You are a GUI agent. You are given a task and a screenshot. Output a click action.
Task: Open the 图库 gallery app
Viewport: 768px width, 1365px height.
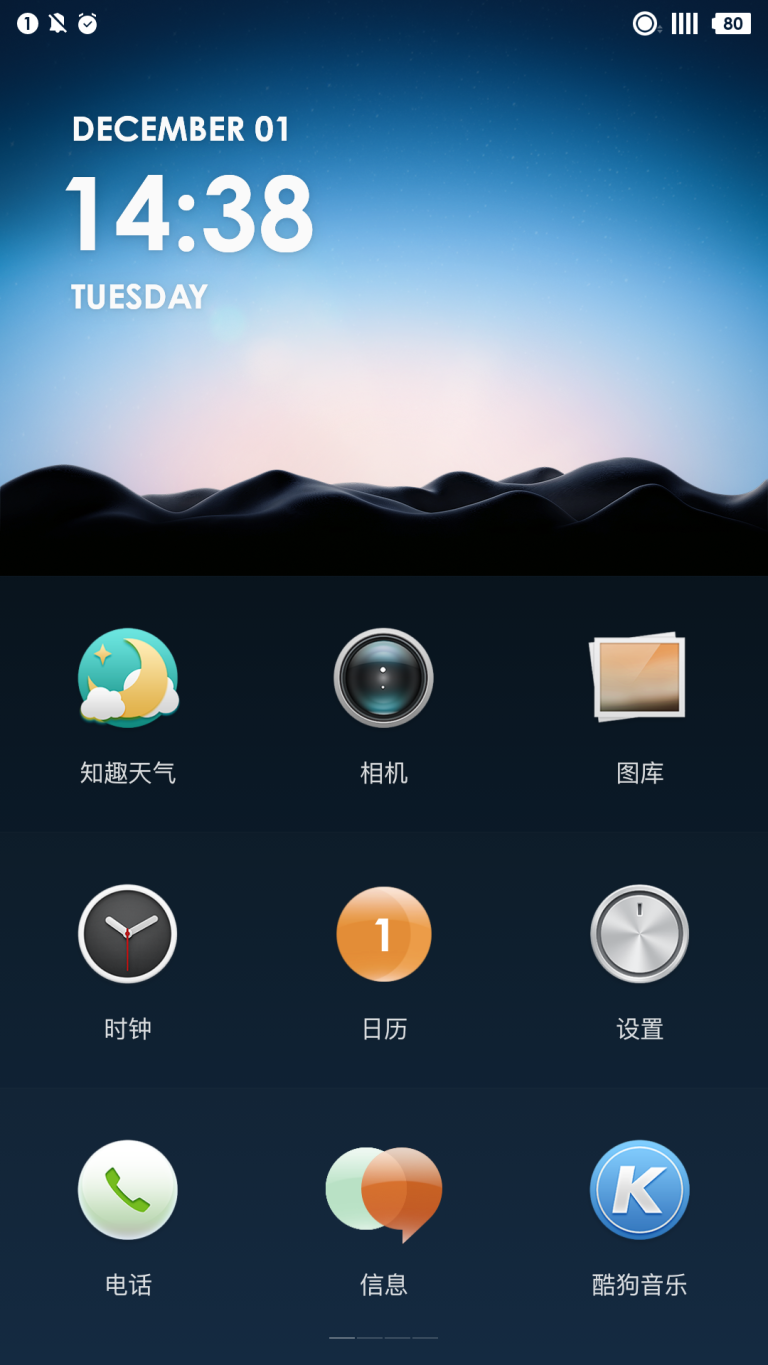tap(639, 677)
